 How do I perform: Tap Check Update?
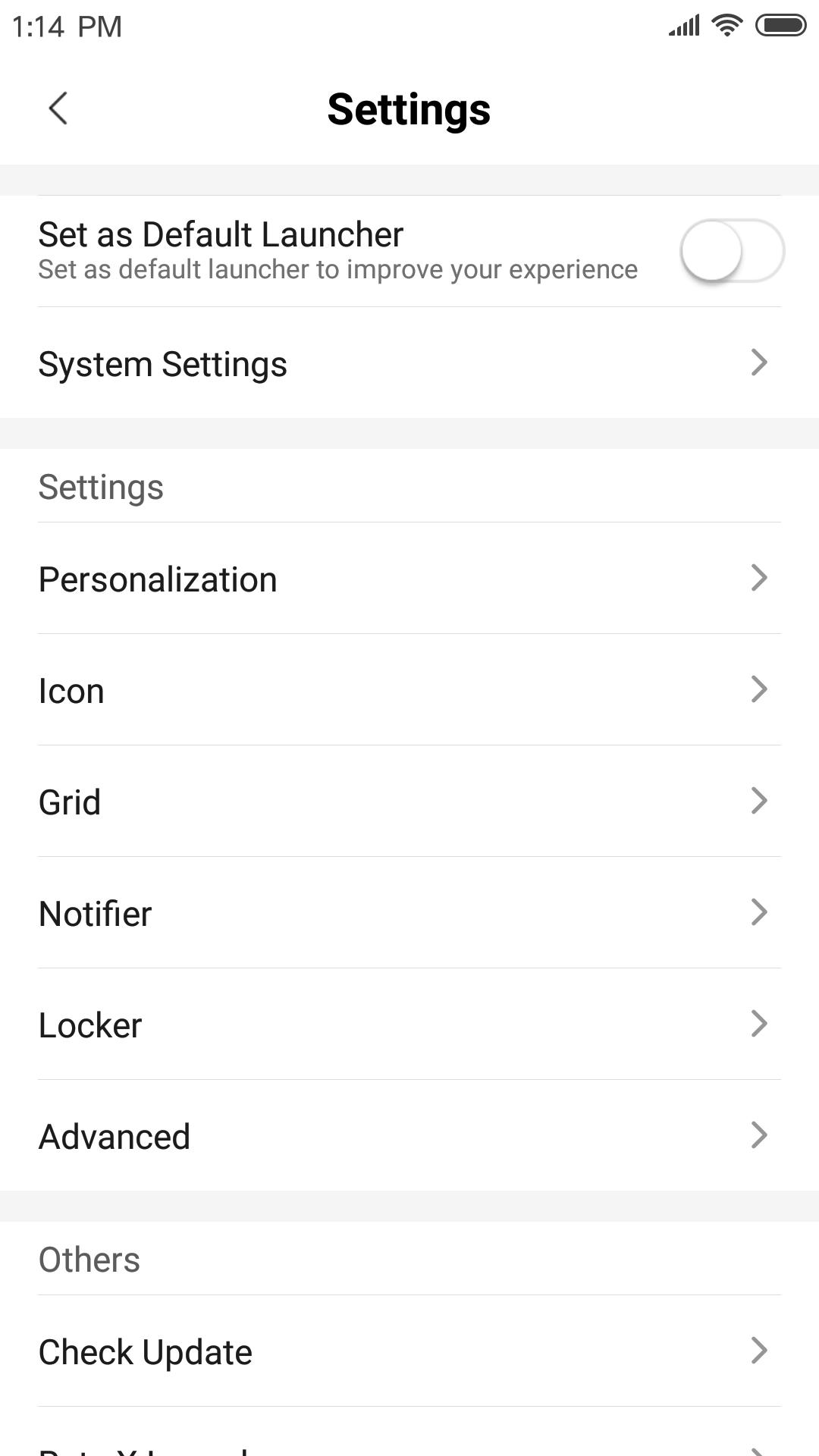click(409, 1351)
